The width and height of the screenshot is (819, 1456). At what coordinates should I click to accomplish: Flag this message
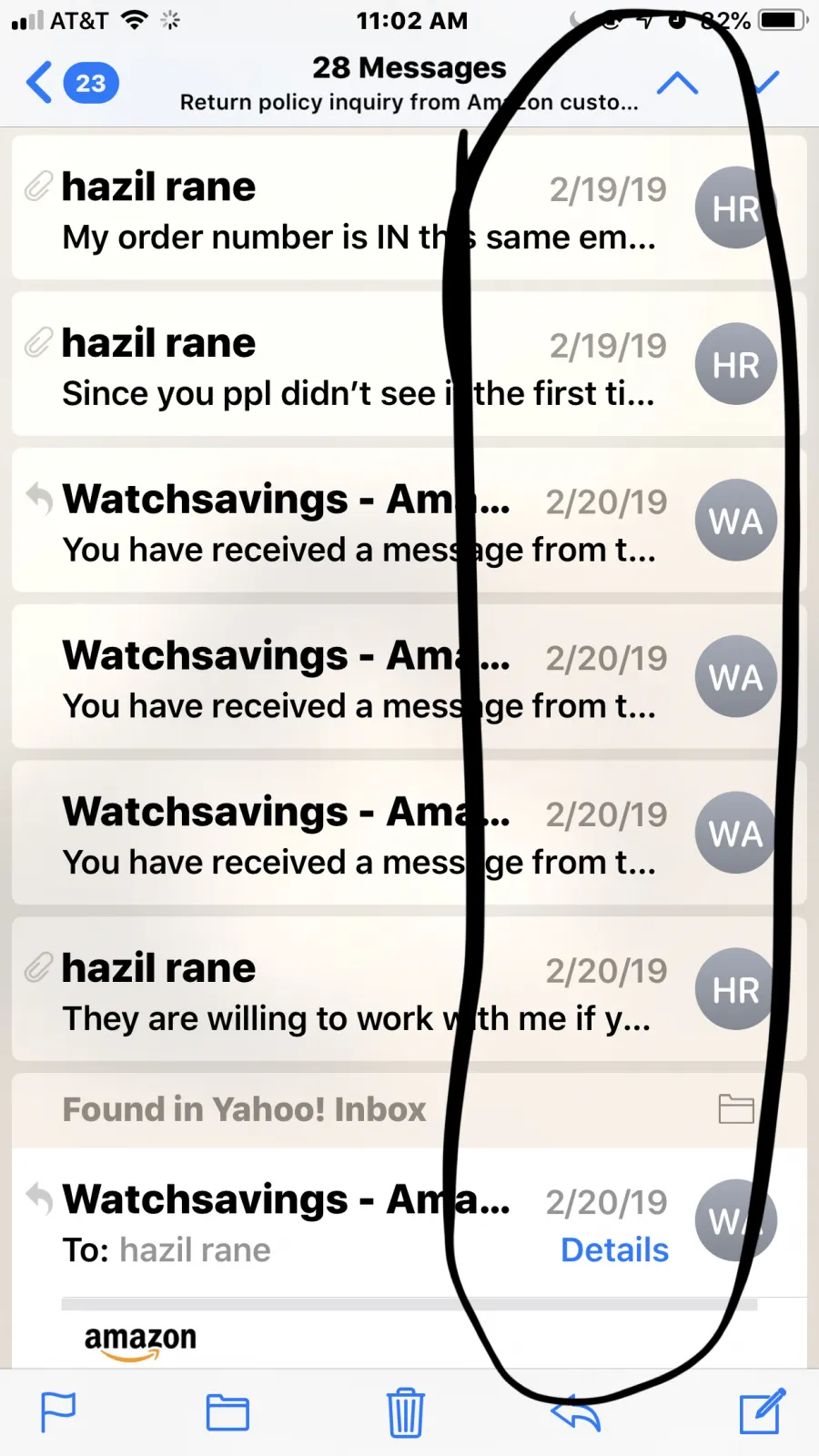pyautogui.click(x=58, y=1412)
